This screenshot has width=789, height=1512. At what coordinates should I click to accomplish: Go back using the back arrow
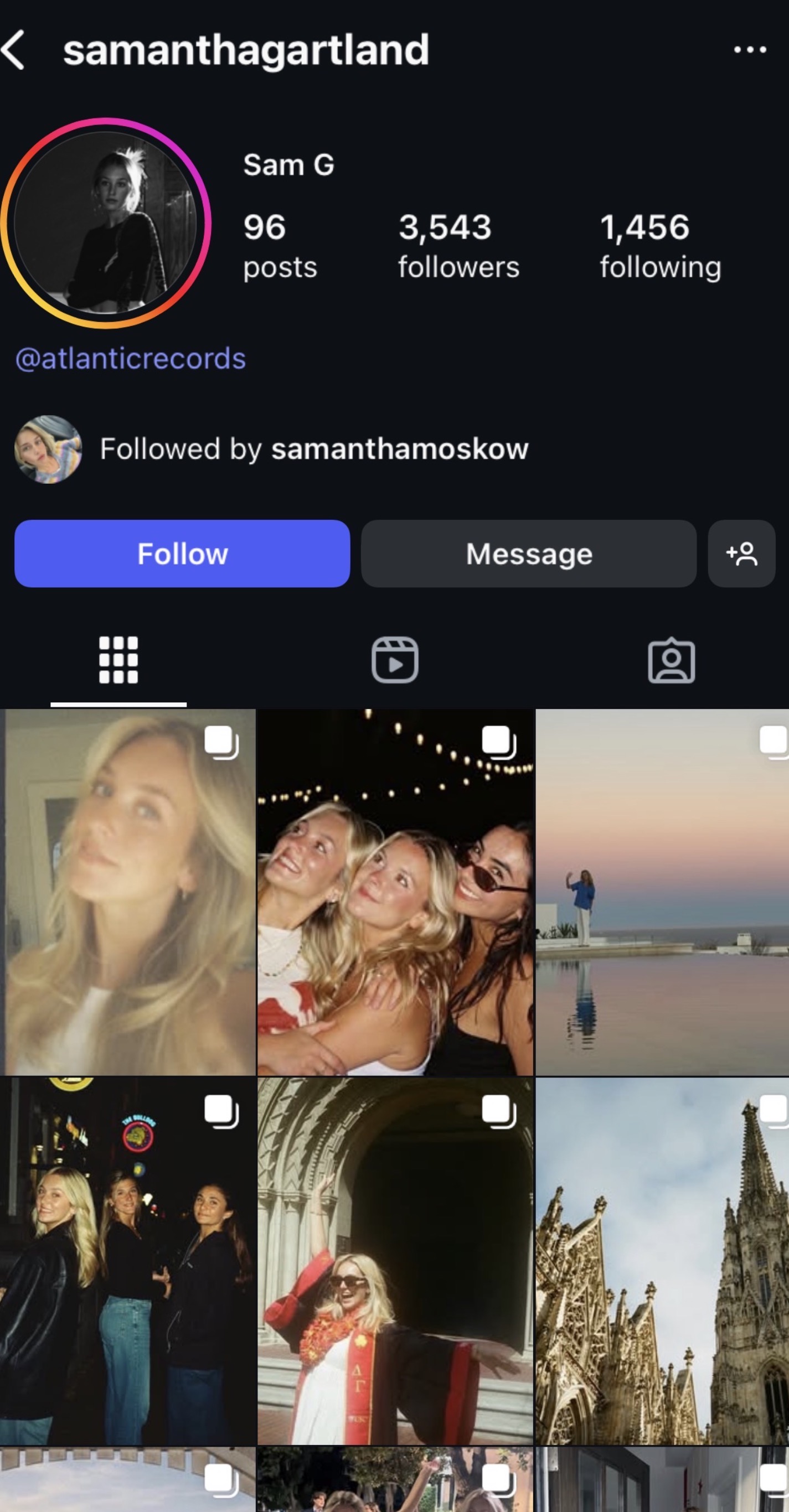(14, 50)
